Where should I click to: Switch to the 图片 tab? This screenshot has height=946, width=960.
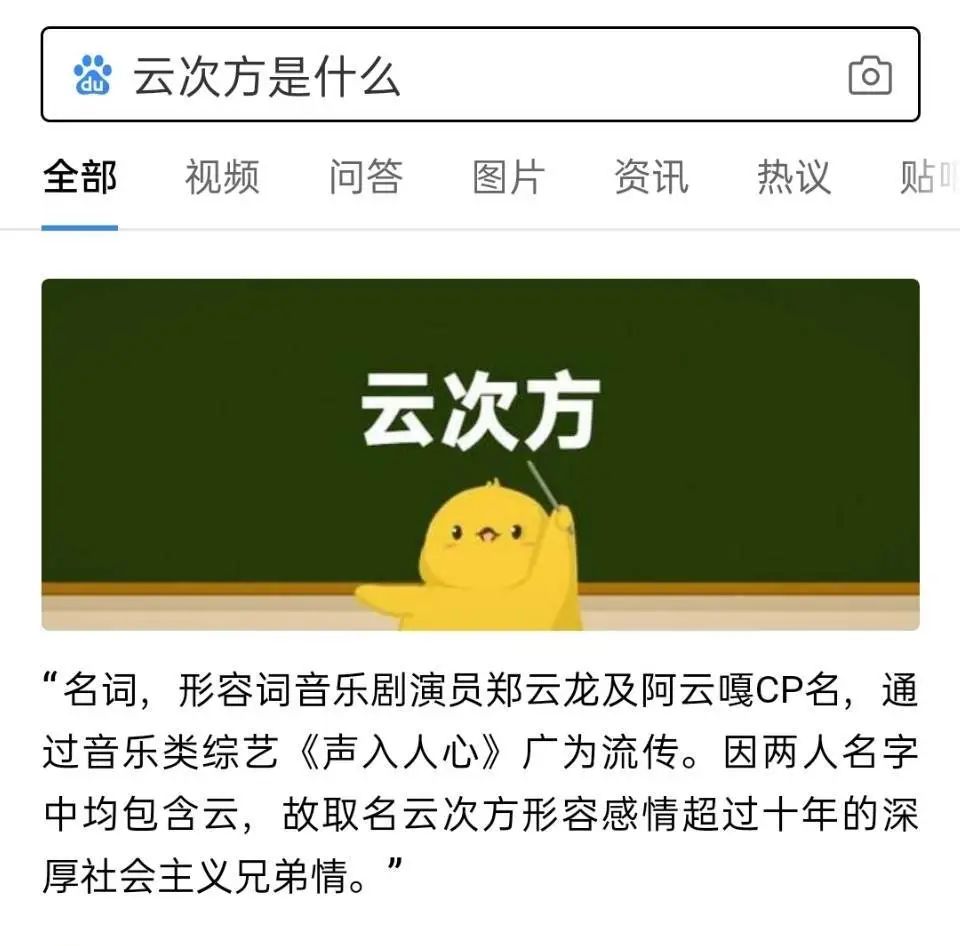[x=508, y=178]
